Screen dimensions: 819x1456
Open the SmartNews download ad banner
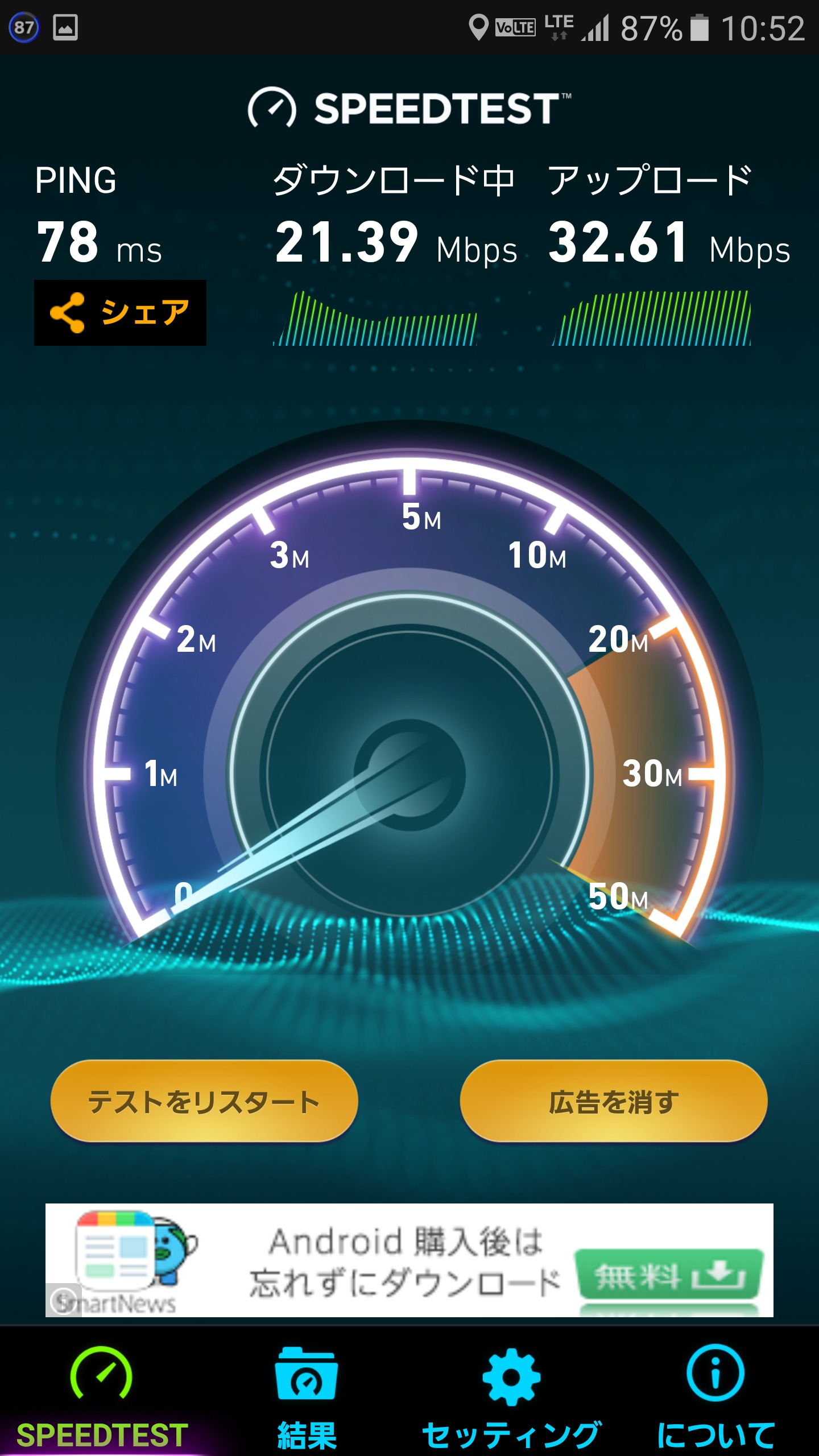pos(409,1260)
